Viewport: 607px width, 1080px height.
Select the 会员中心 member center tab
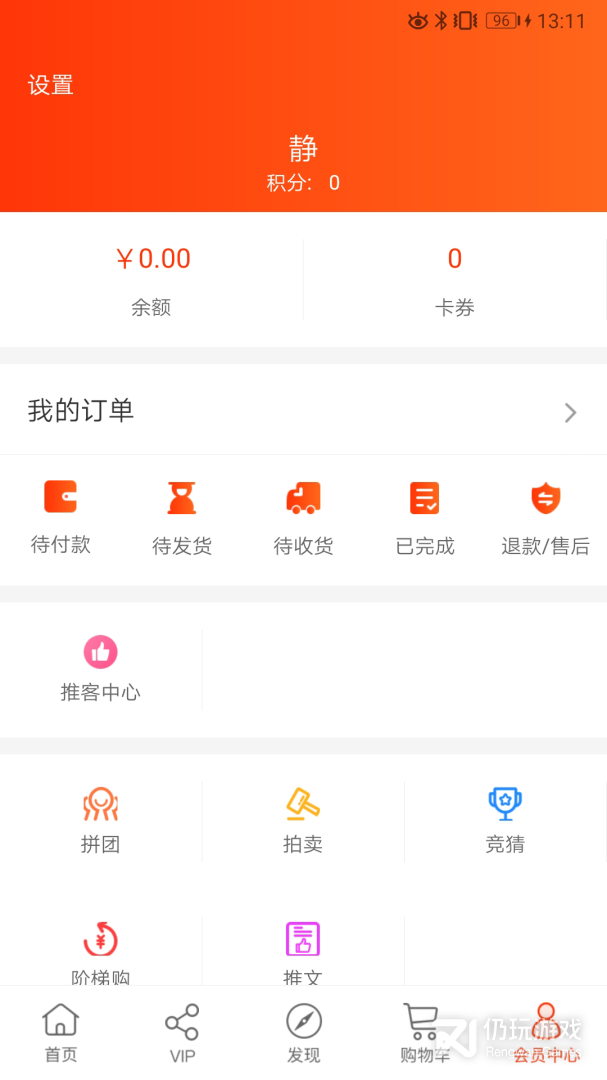[x=546, y=1033]
